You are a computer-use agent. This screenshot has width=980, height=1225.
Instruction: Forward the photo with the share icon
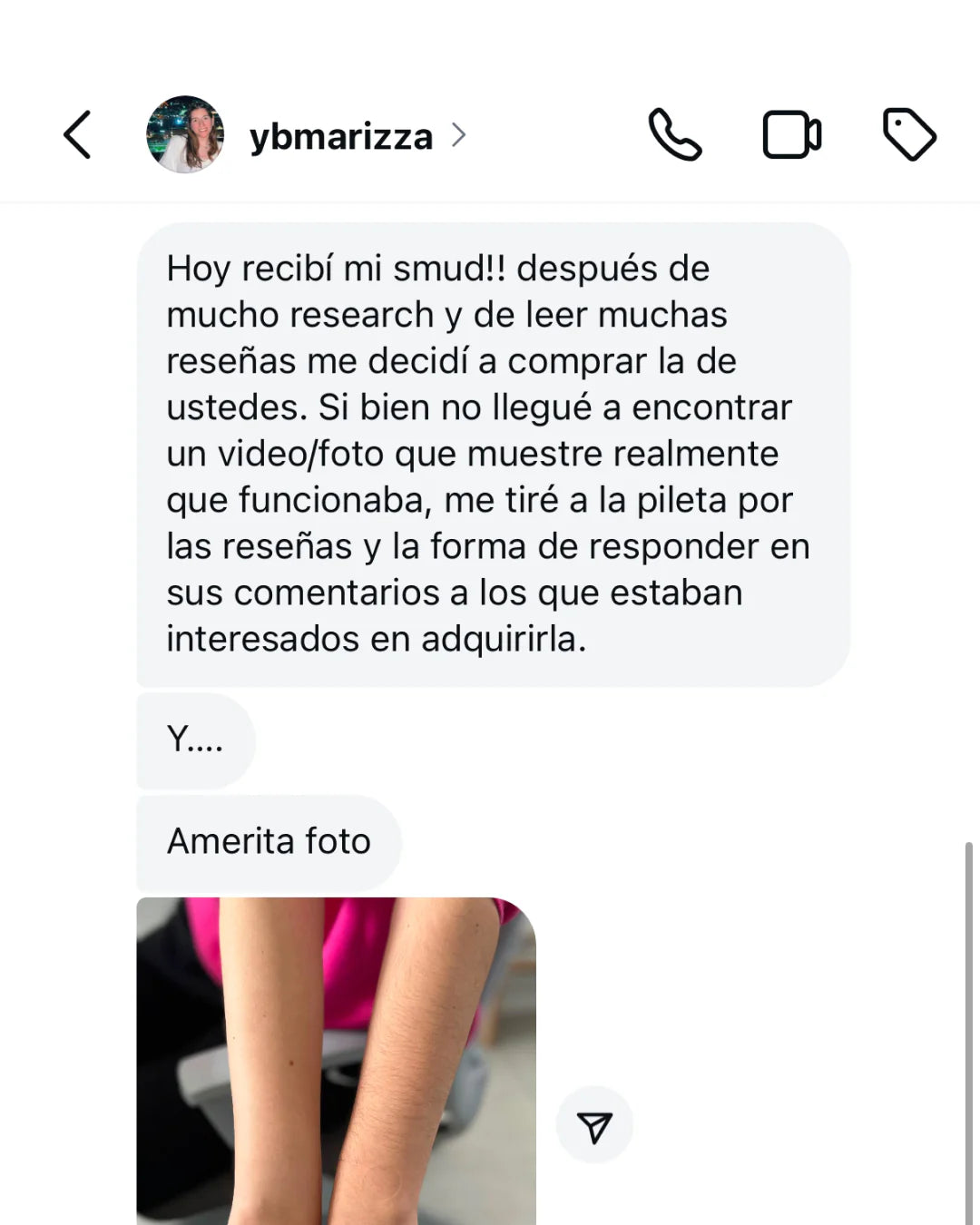tap(594, 1126)
